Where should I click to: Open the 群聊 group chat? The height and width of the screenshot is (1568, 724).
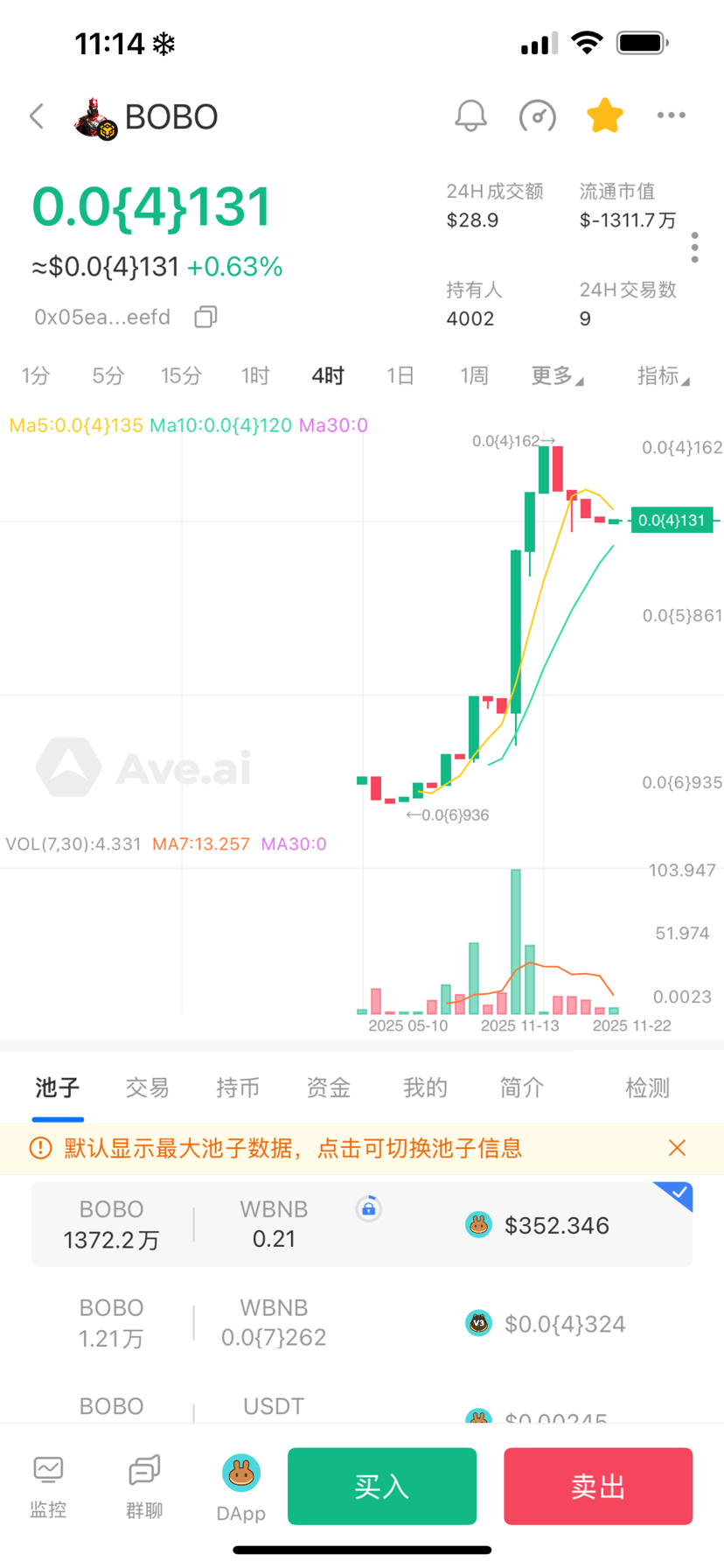[144, 1486]
